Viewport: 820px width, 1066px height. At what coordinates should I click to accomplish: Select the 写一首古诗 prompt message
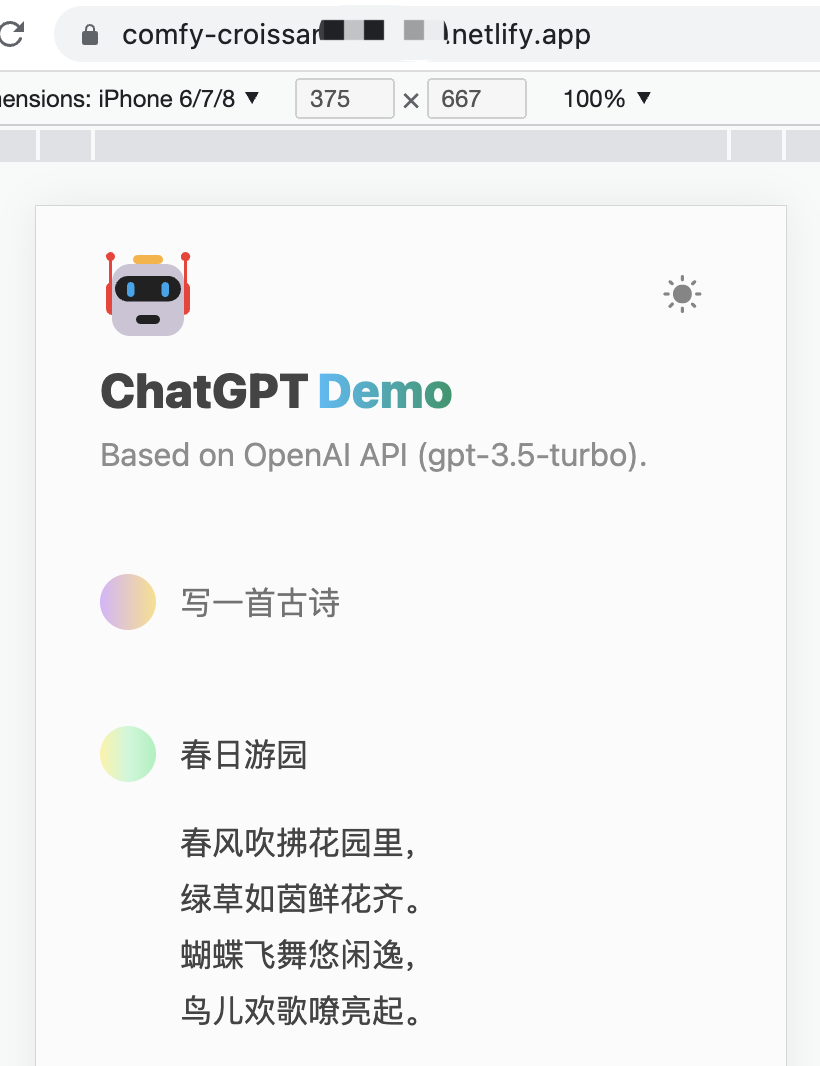pyautogui.click(x=260, y=602)
